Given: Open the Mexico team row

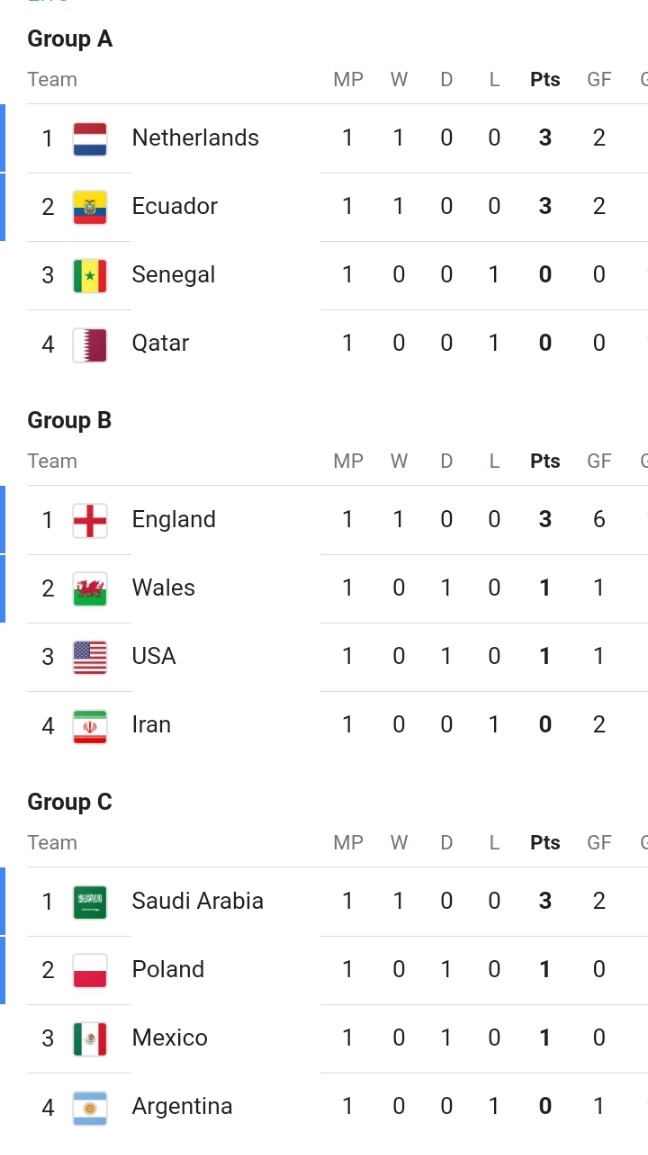Looking at the screenshot, I should coord(324,1038).
